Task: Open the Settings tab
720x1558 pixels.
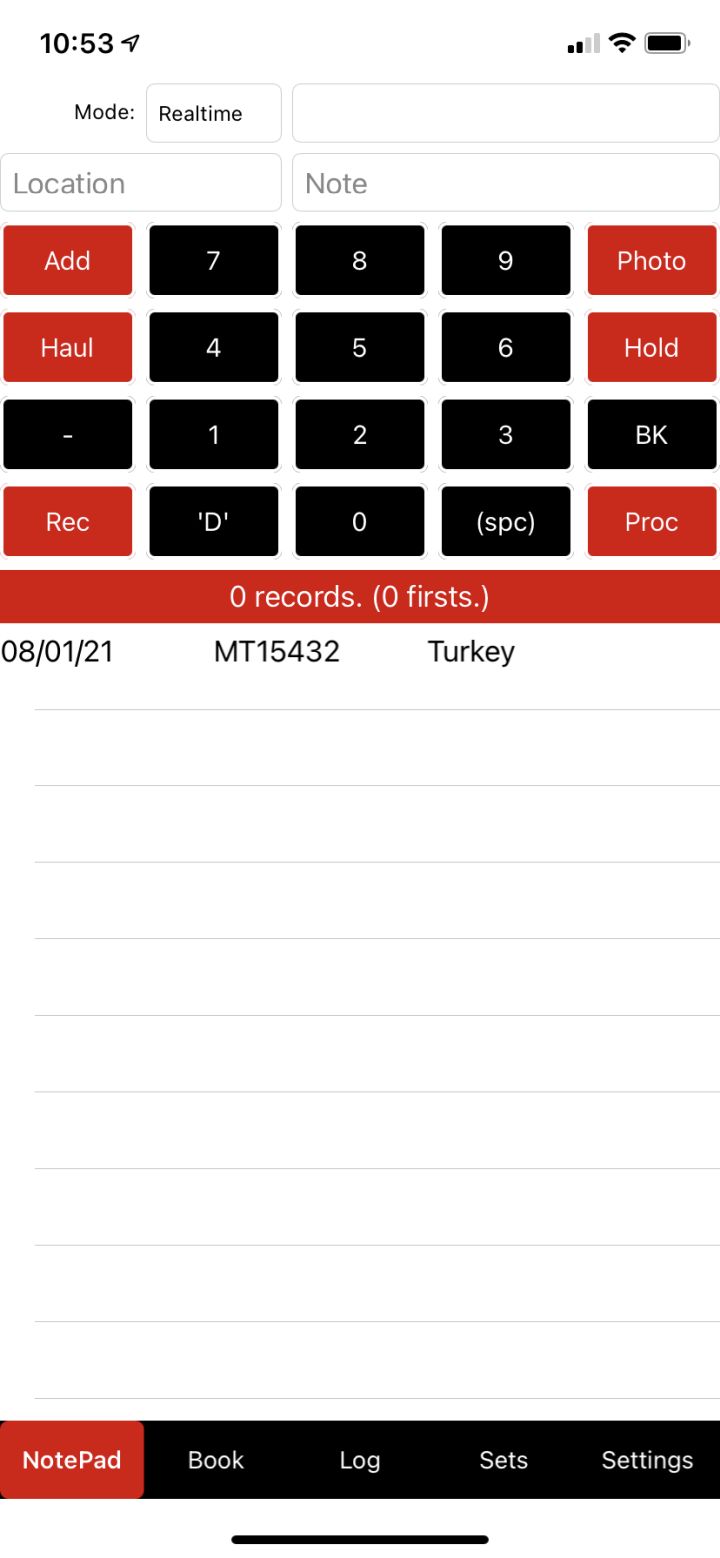Action: (646, 1460)
